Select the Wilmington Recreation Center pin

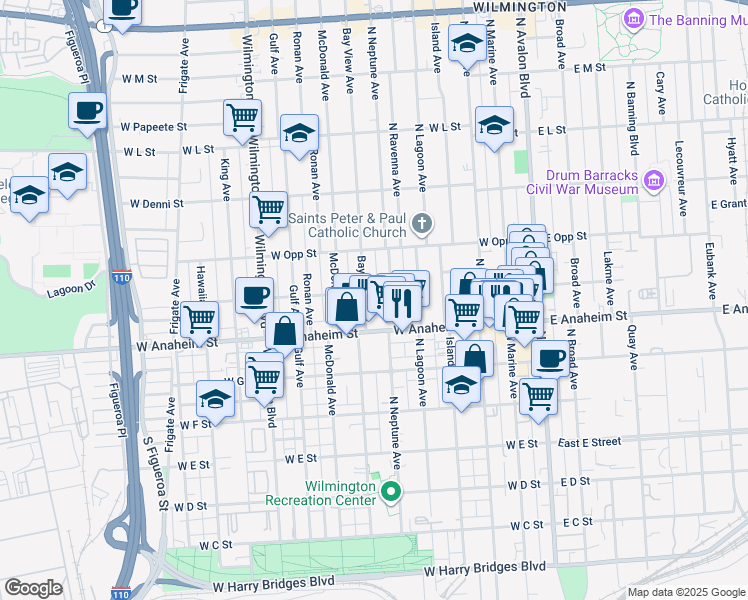click(x=391, y=492)
